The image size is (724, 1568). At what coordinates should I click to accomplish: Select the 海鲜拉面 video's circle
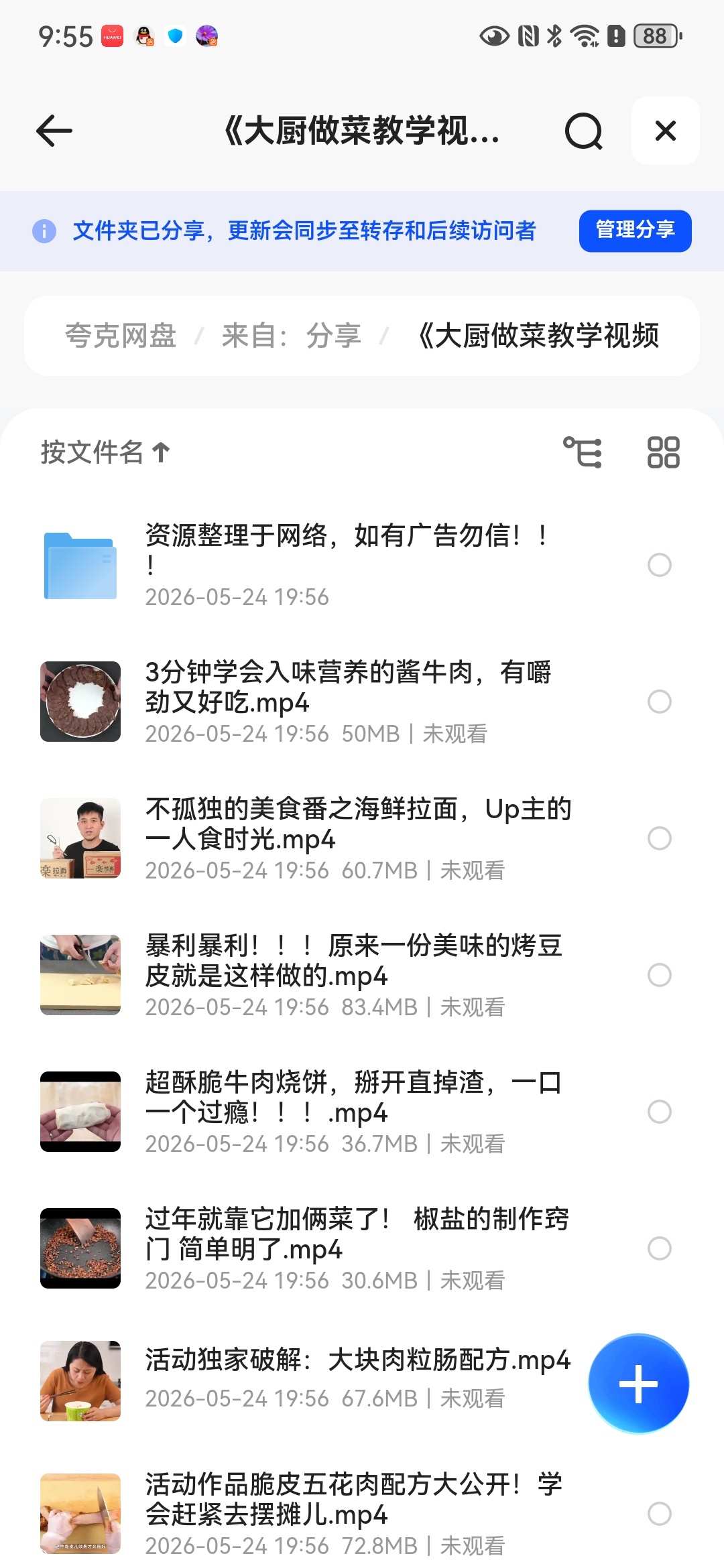(660, 838)
